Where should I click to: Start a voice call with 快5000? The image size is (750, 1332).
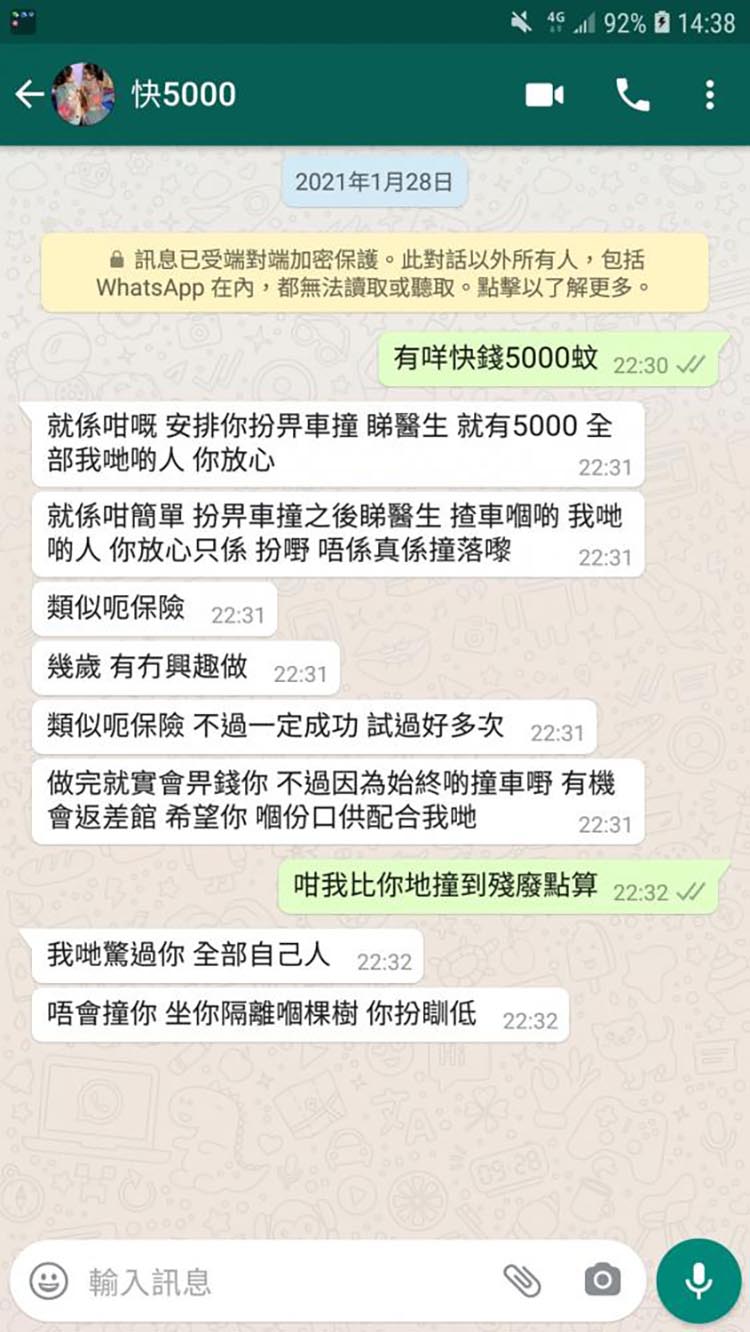pyautogui.click(x=632, y=95)
